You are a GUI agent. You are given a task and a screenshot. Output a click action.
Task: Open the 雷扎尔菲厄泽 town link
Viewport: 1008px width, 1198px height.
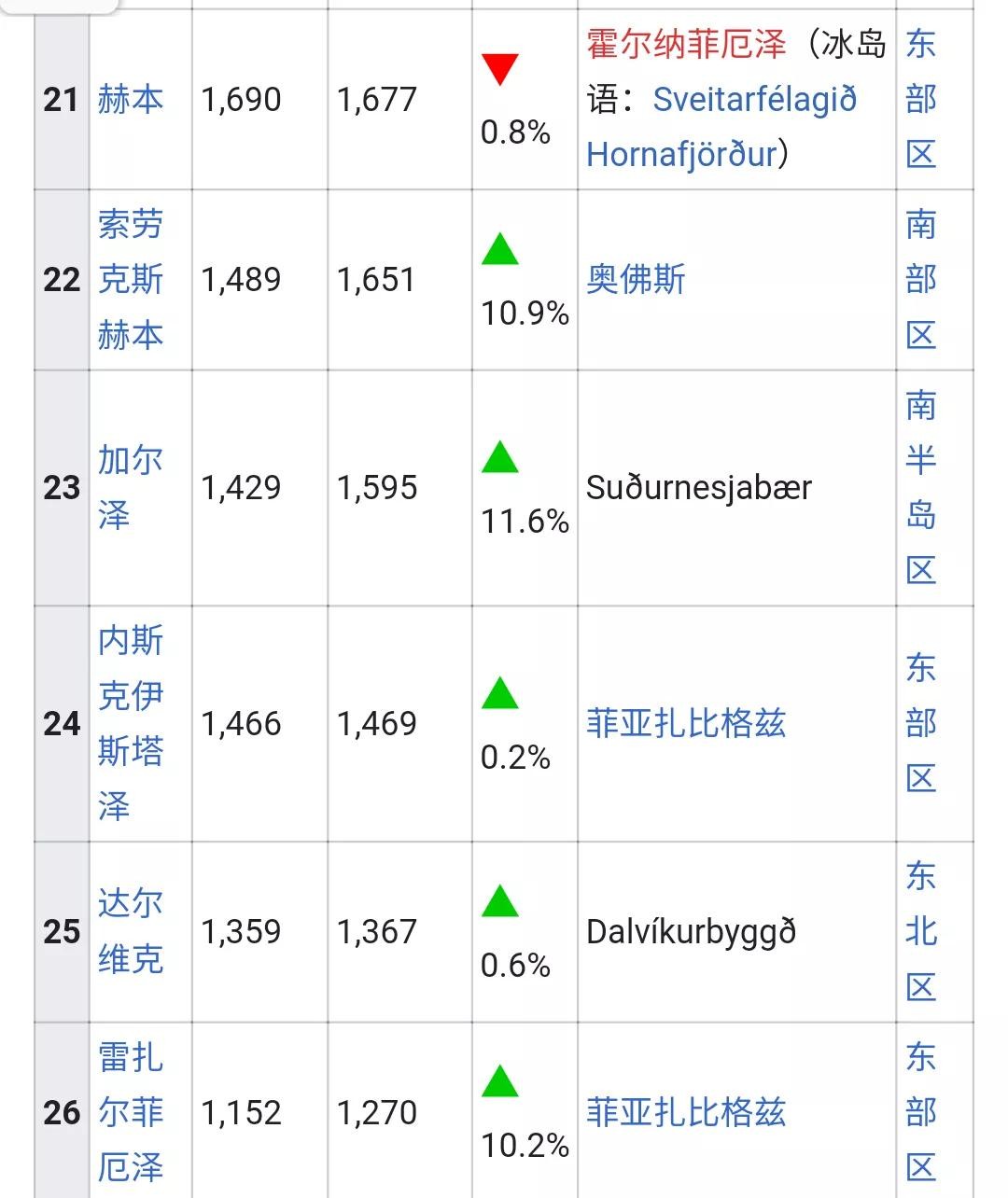coord(131,1111)
